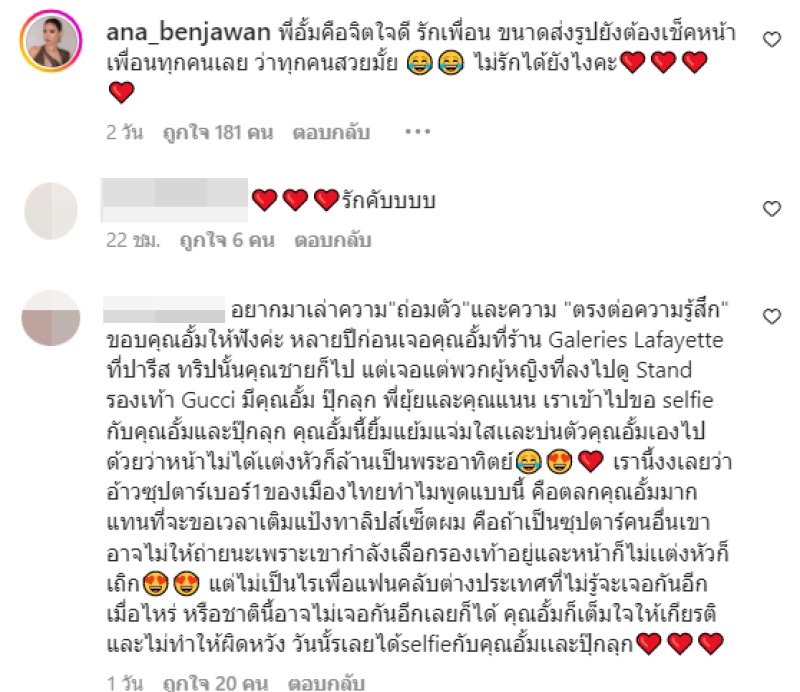Open the ana_benjawan username link
This screenshot has width=800, height=692.
pyautogui.click(x=168, y=35)
